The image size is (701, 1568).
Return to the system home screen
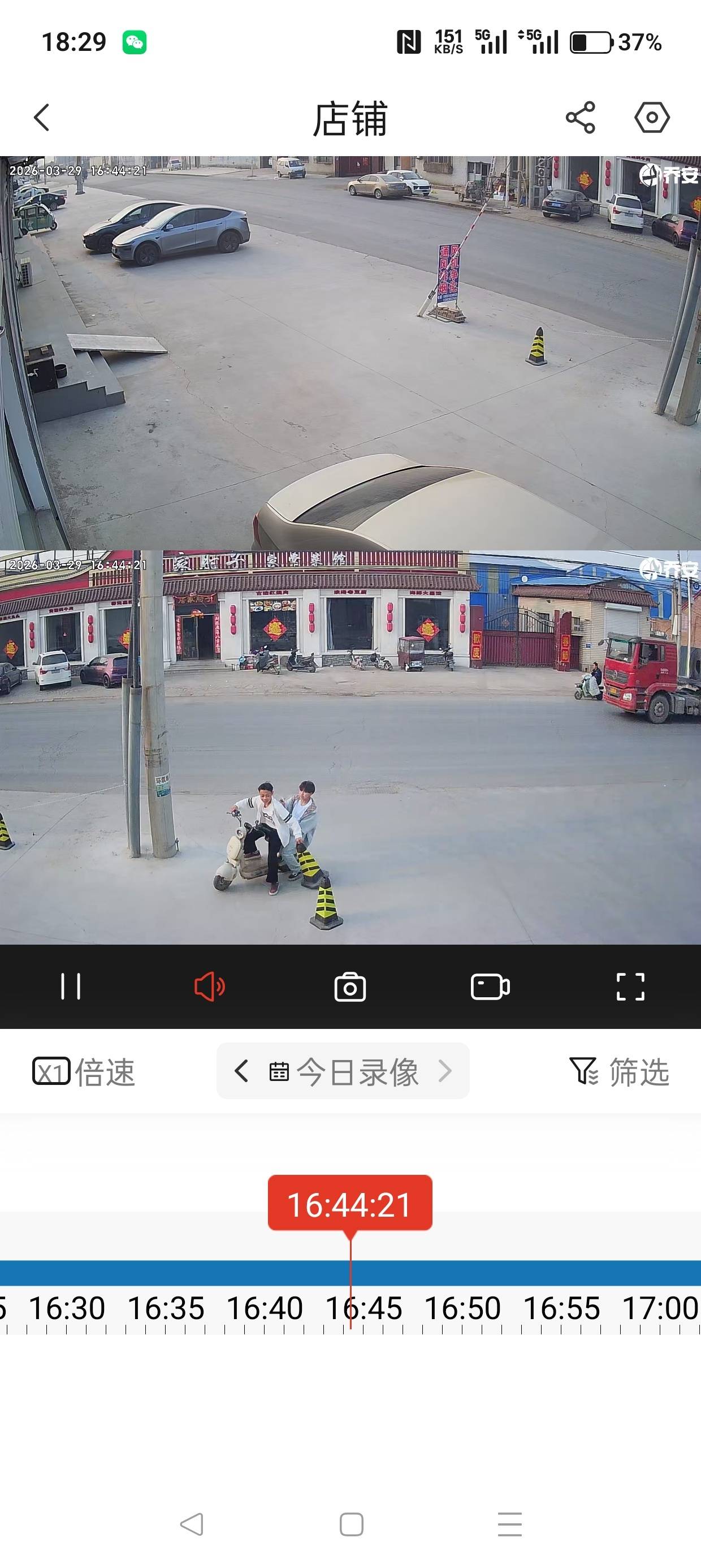click(x=351, y=1524)
